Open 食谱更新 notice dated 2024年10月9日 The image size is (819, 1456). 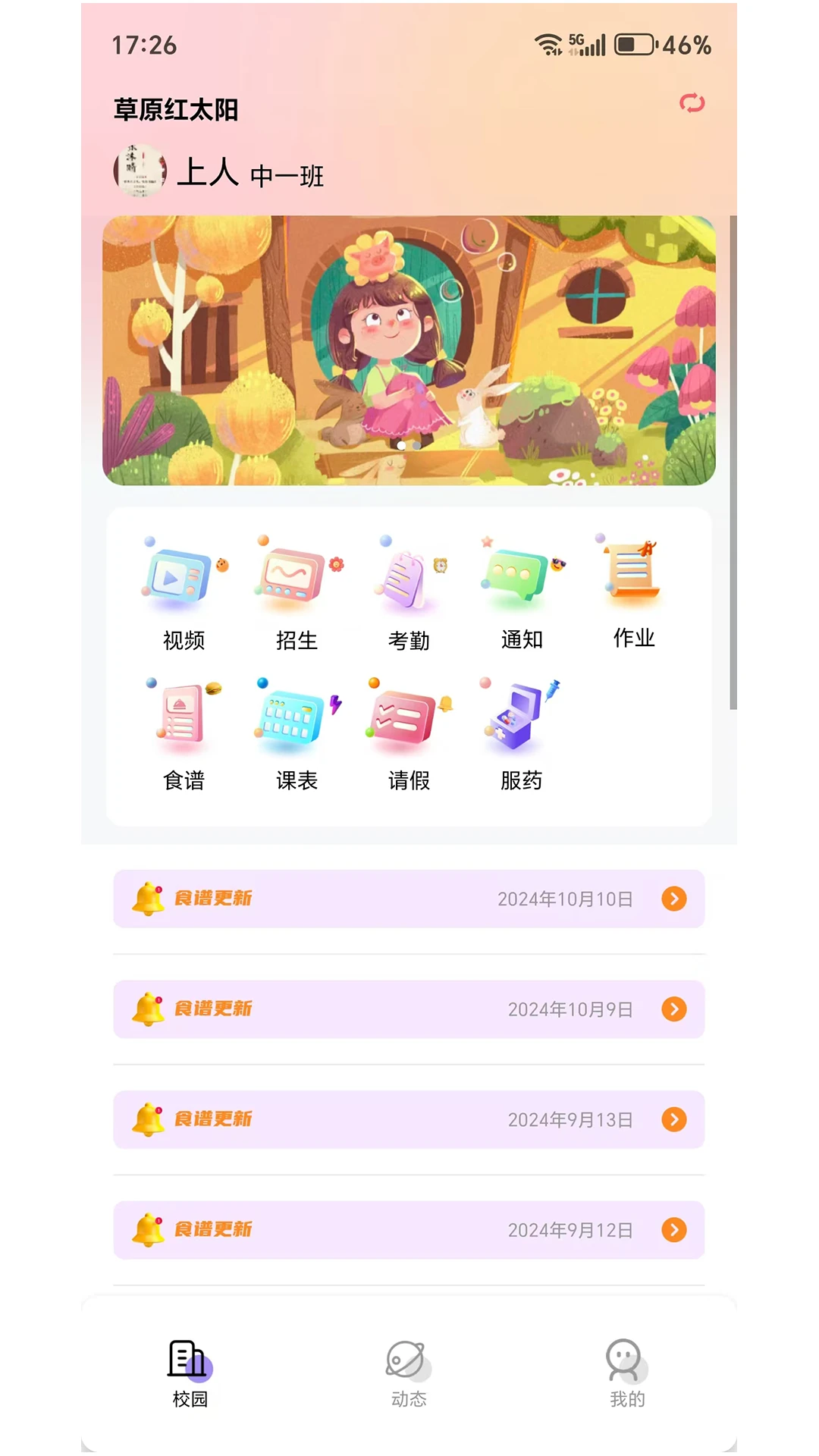point(409,1009)
